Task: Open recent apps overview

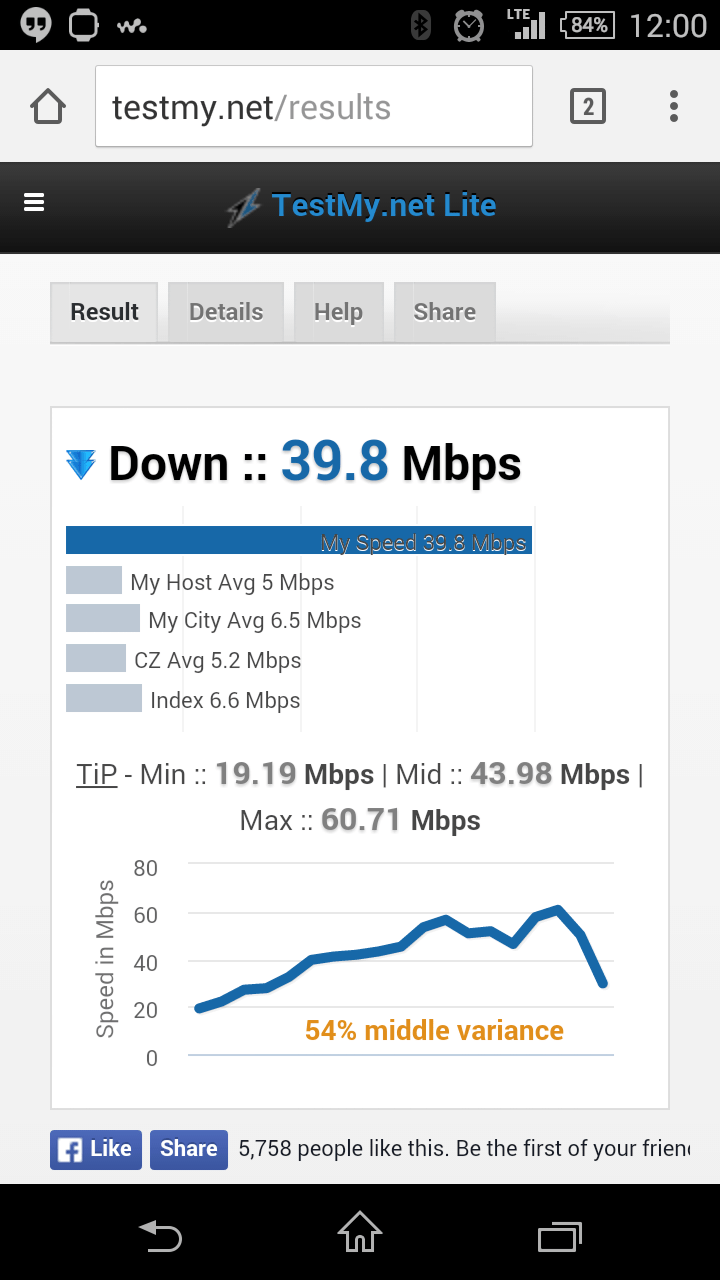Action: tap(560, 1236)
